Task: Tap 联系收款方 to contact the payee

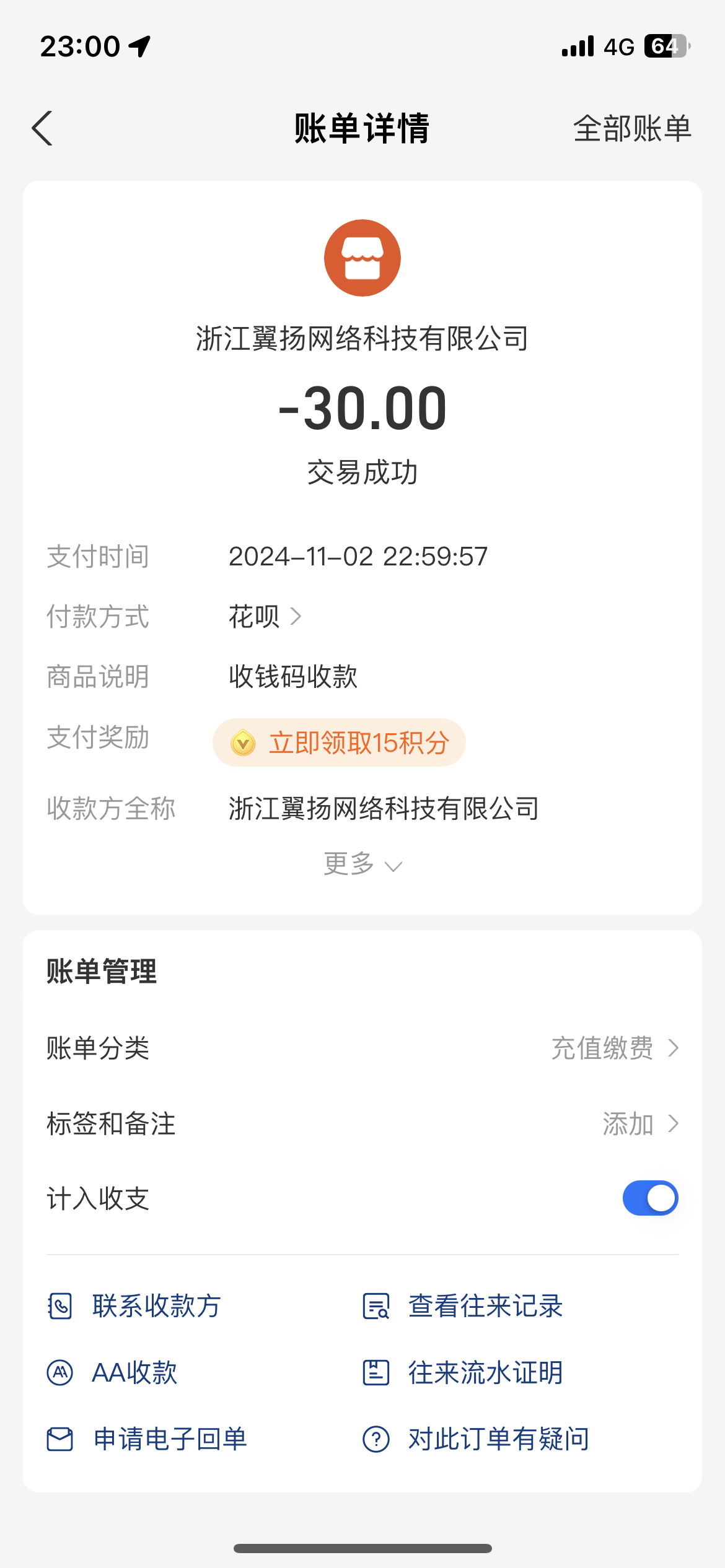Action: (x=134, y=1306)
